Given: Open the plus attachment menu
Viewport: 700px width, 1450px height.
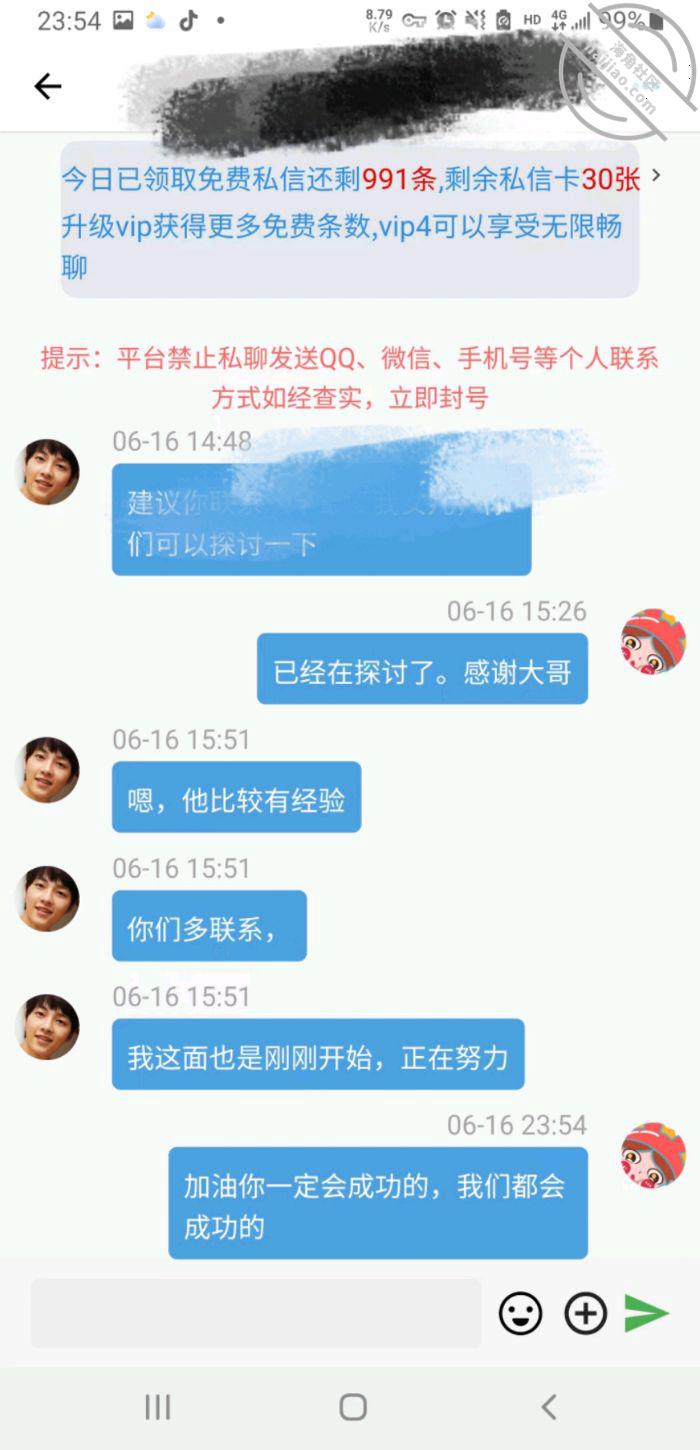Looking at the screenshot, I should (x=586, y=1313).
